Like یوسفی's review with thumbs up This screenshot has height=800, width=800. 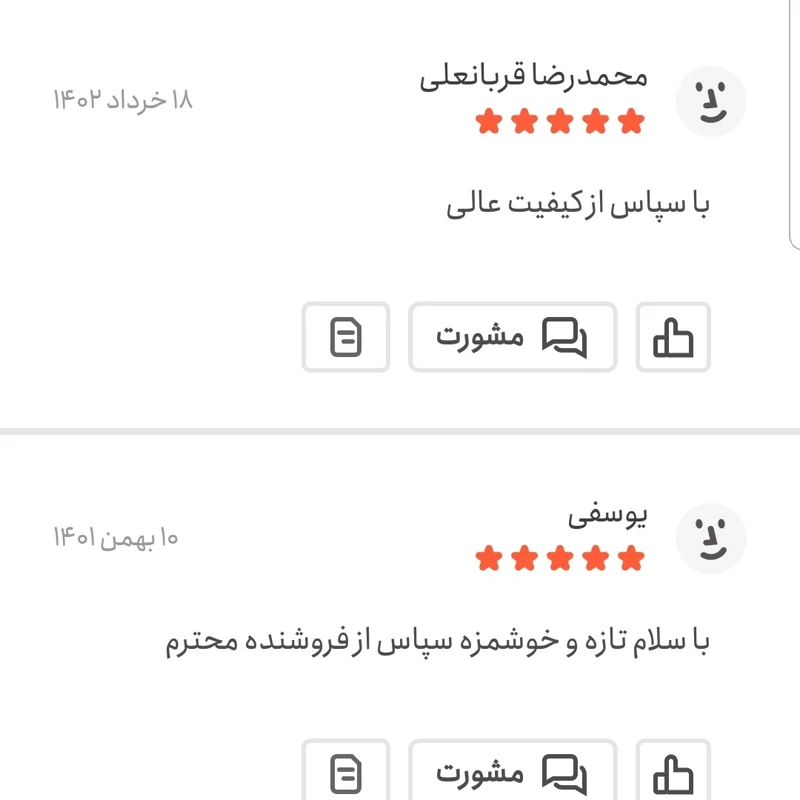coord(672,773)
